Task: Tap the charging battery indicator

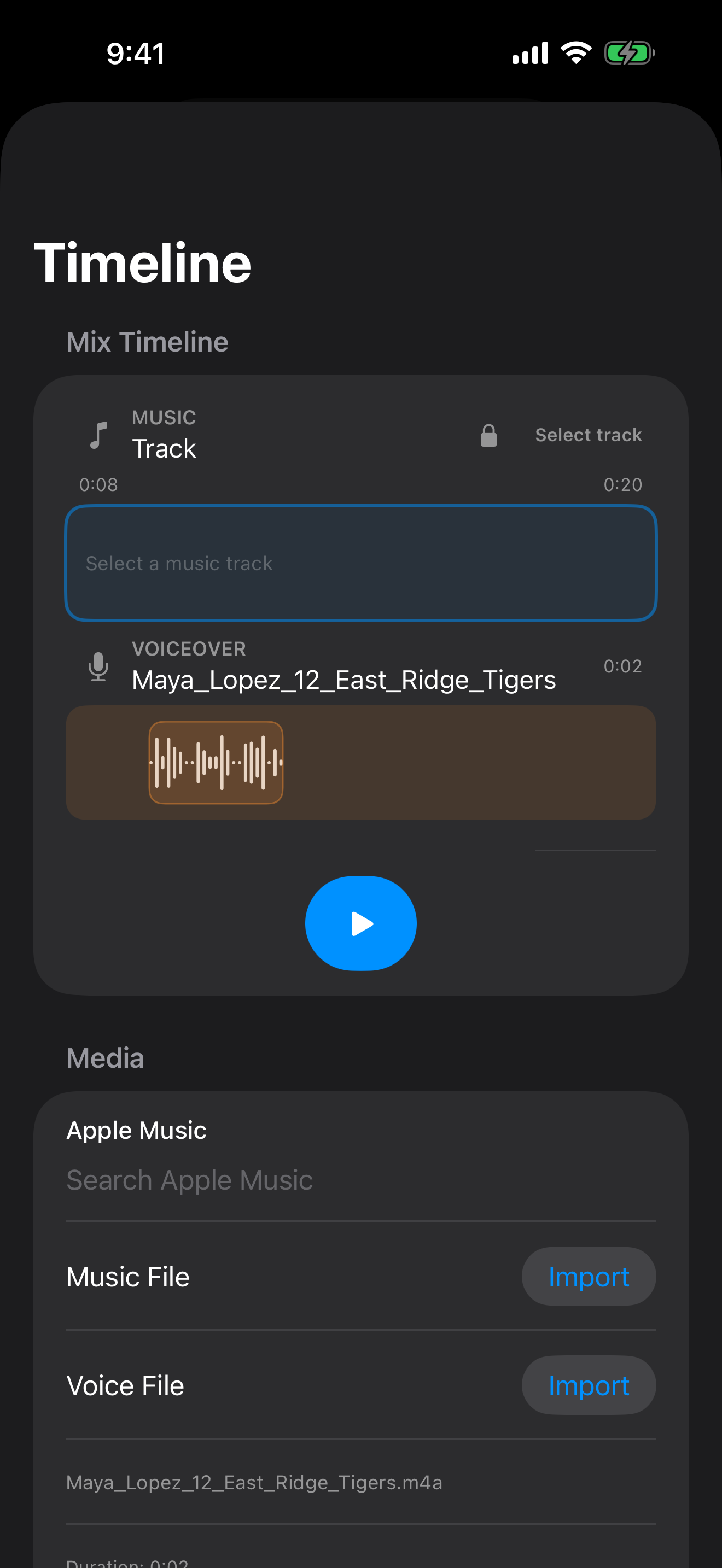Action: [628, 53]
